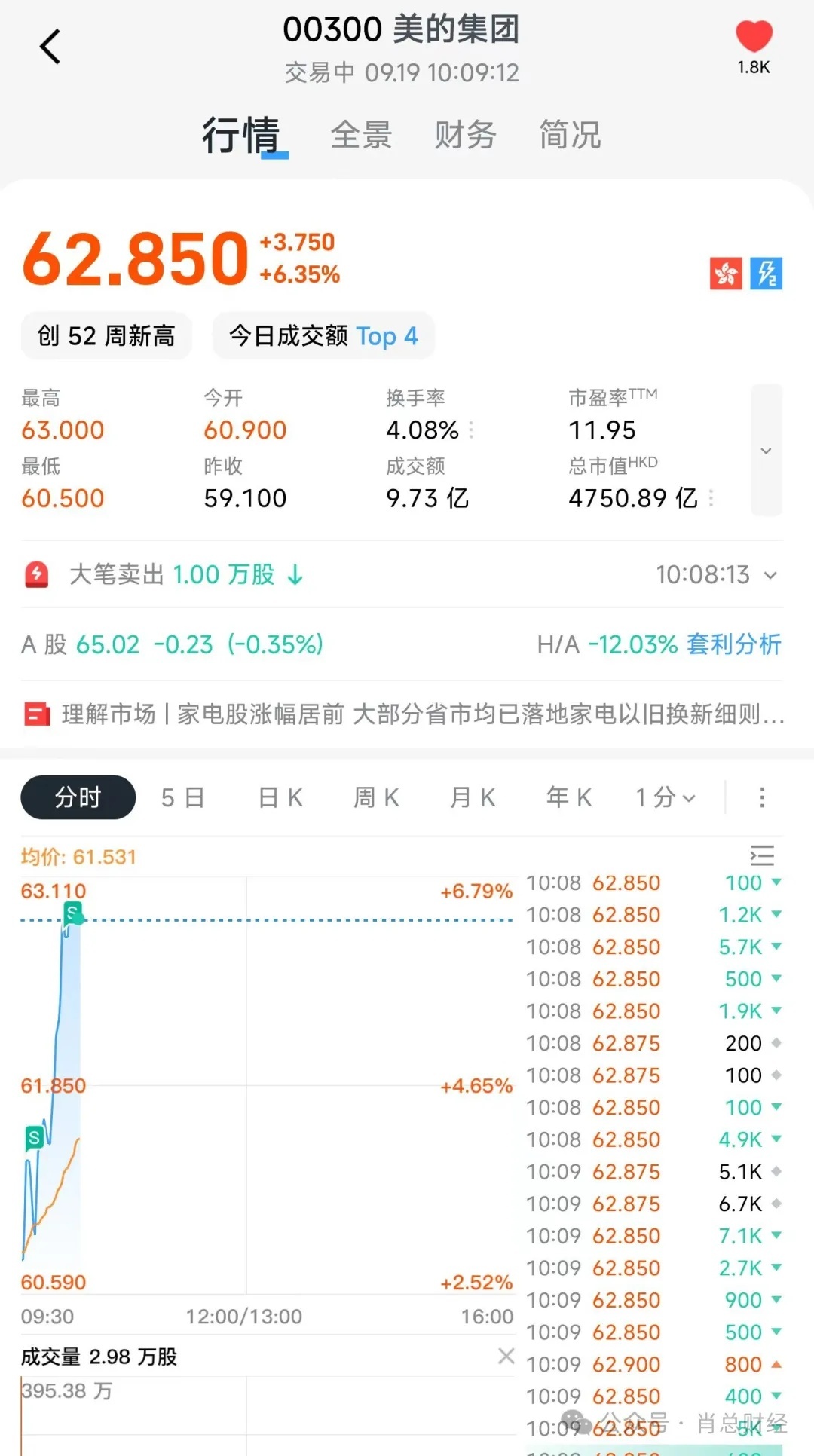The width and height of the screenshot is (814, 1456).
Task: Tap the red heart favorite icon
Action: [x=754, y=37]
